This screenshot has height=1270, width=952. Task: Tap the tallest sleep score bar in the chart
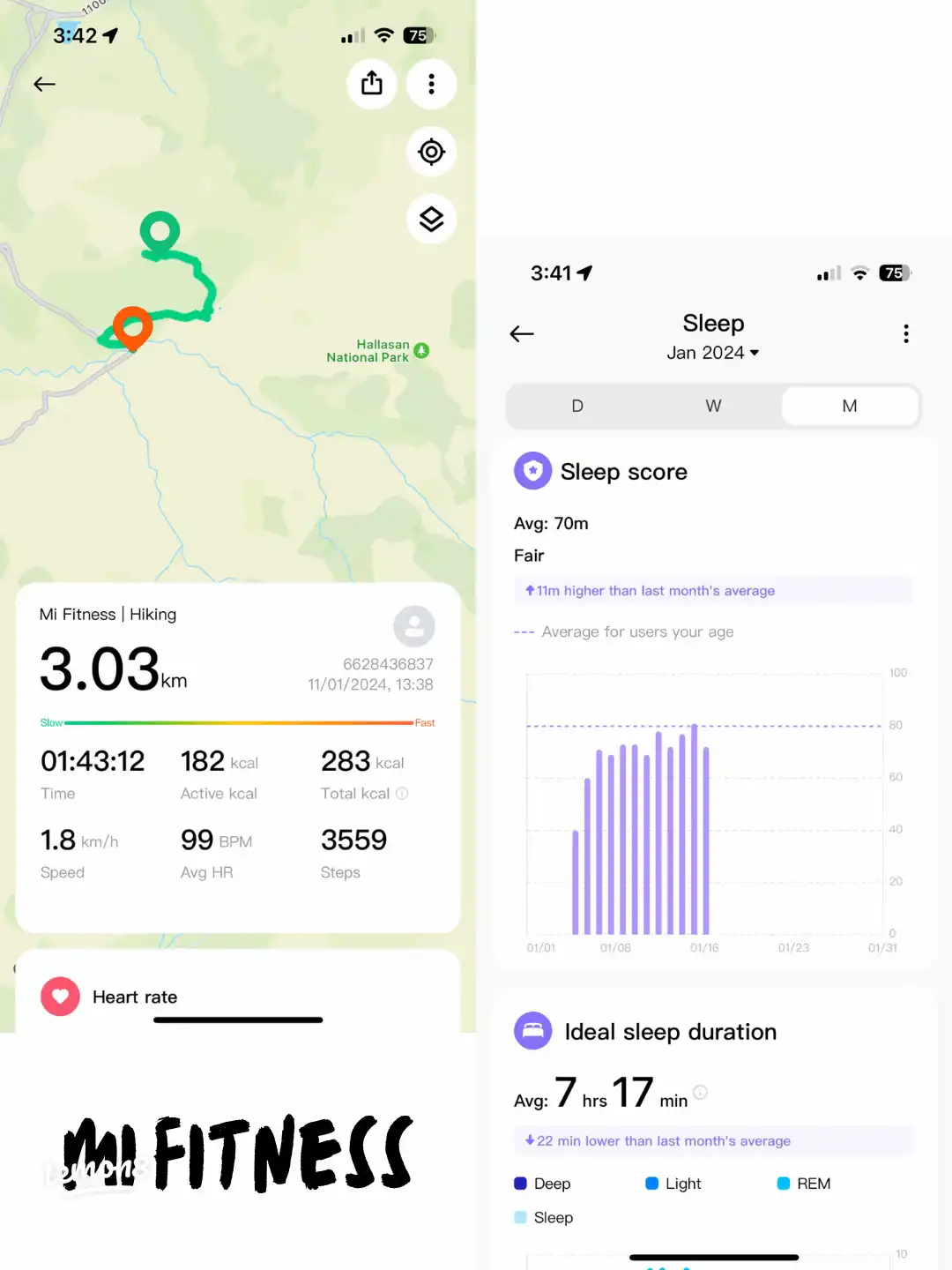click(695, 829)
